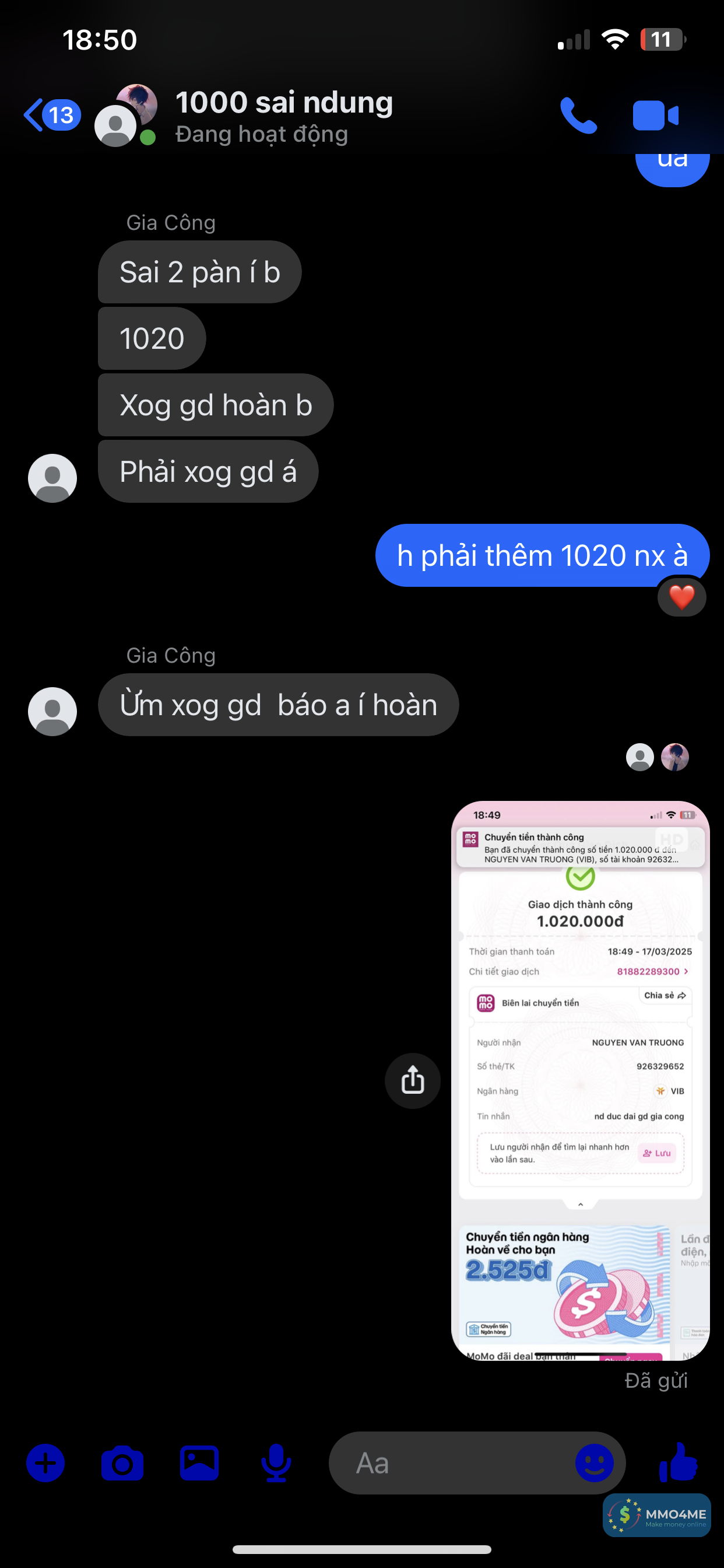View the heart reaction on the 1020 message
Image resolution: width=724 pixels, height=1568 pixels.
[681, 597]
